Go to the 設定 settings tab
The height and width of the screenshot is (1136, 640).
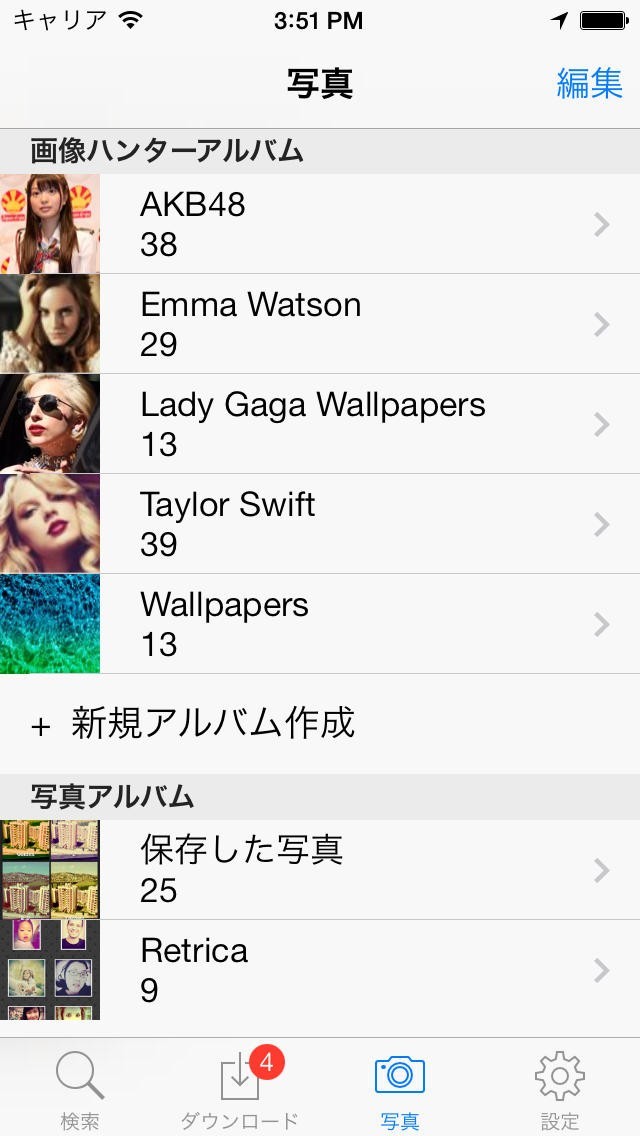tap(560, 1088)
